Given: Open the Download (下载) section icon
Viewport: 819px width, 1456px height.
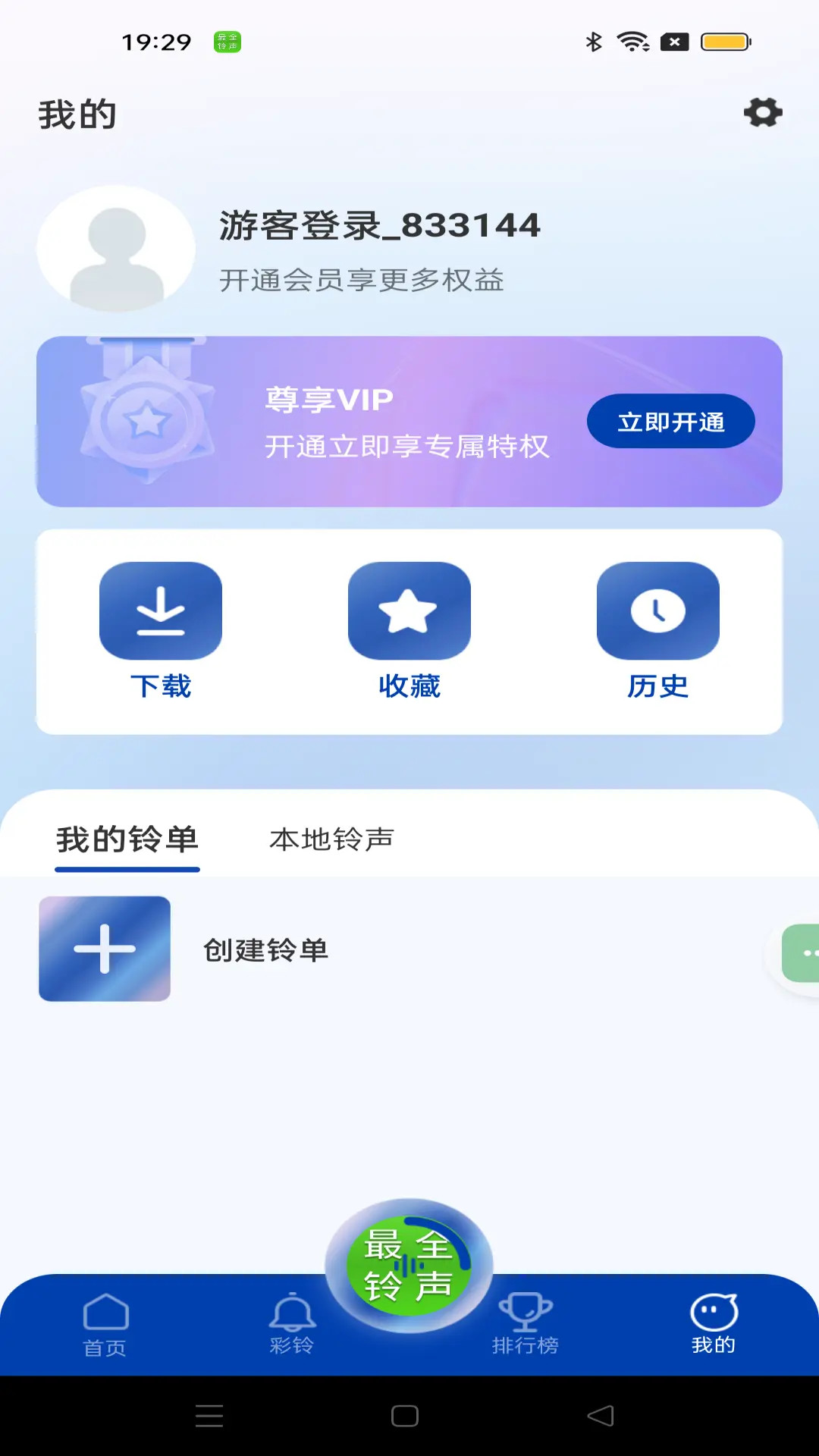Looking at the screenshot, I should (x=160, y=609).
